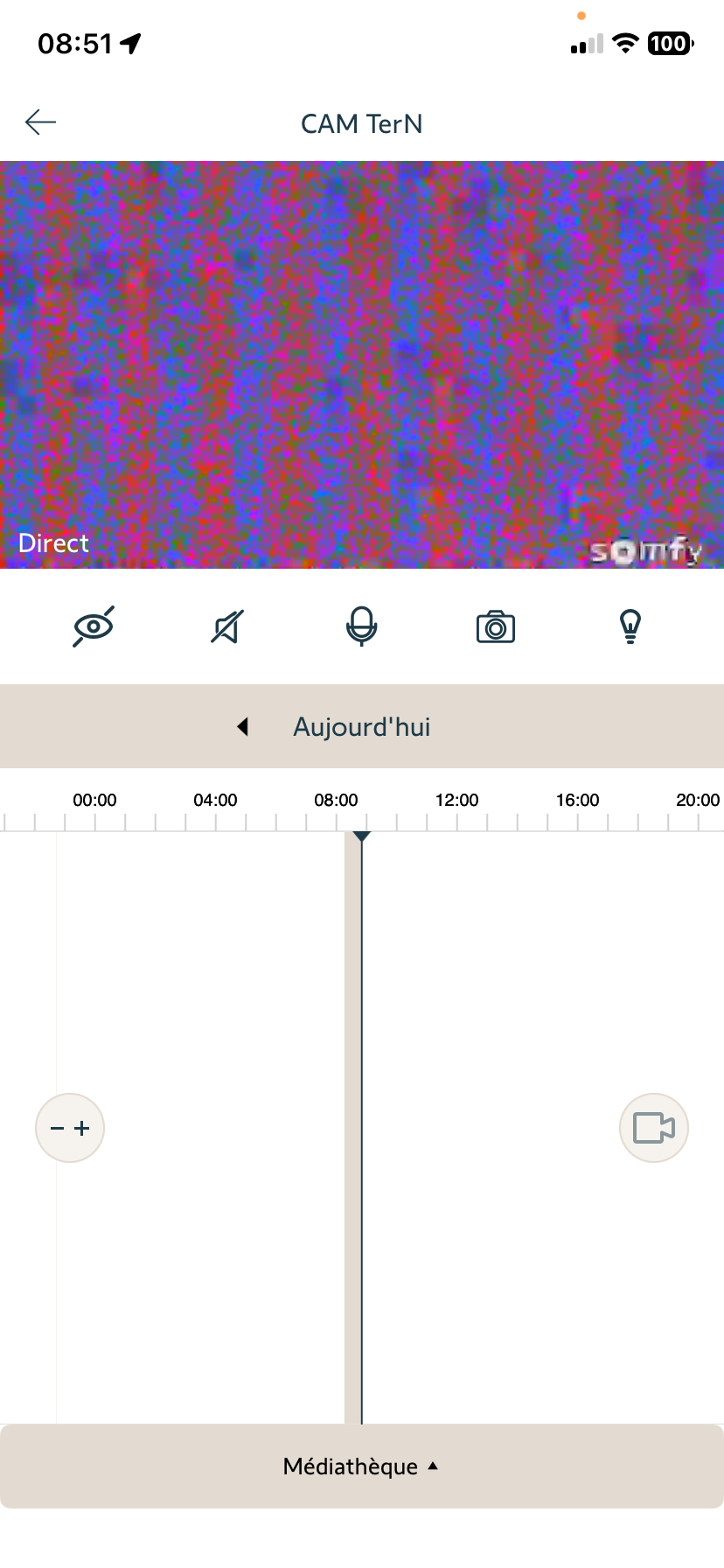Take a snapshot with the camera icon
Viewport: 724px width, 1568px height.
tap(496, 627)
